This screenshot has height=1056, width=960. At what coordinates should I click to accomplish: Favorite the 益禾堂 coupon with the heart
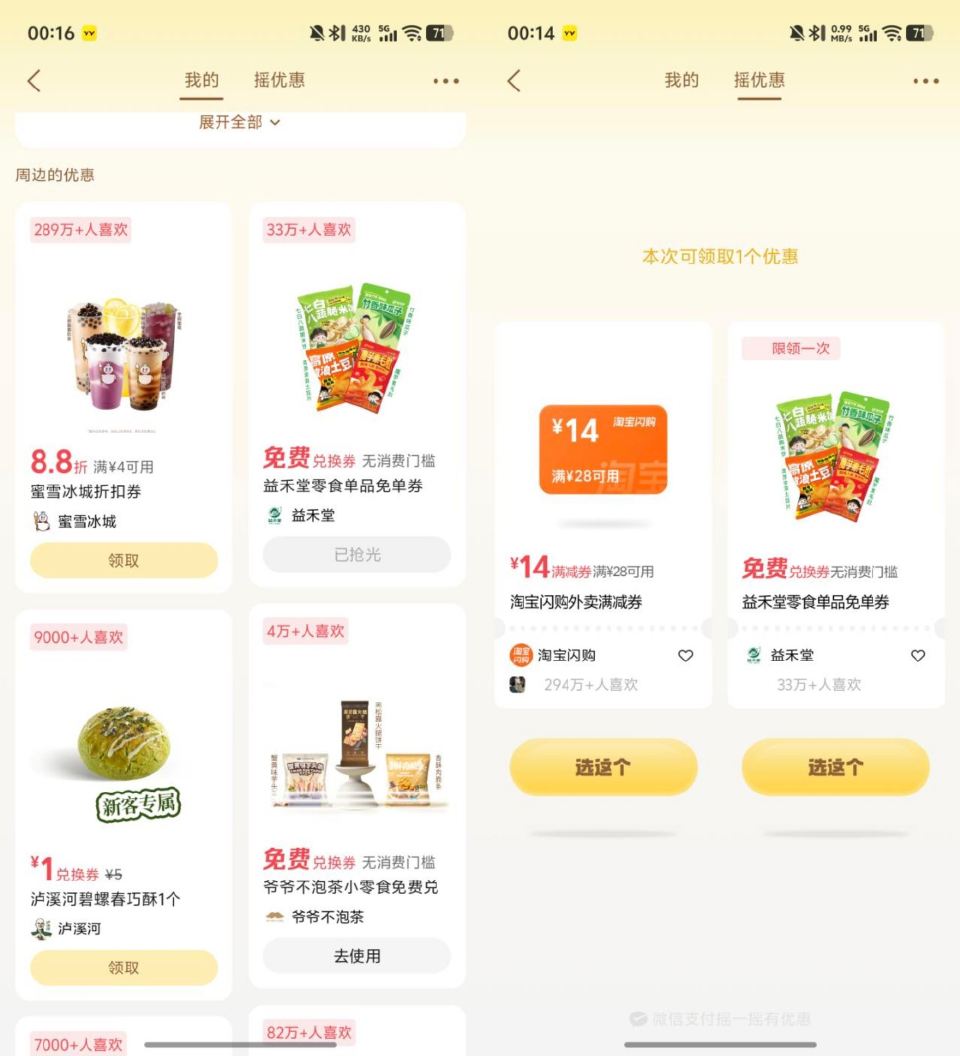pyautogui.click(x=917, y=656)
